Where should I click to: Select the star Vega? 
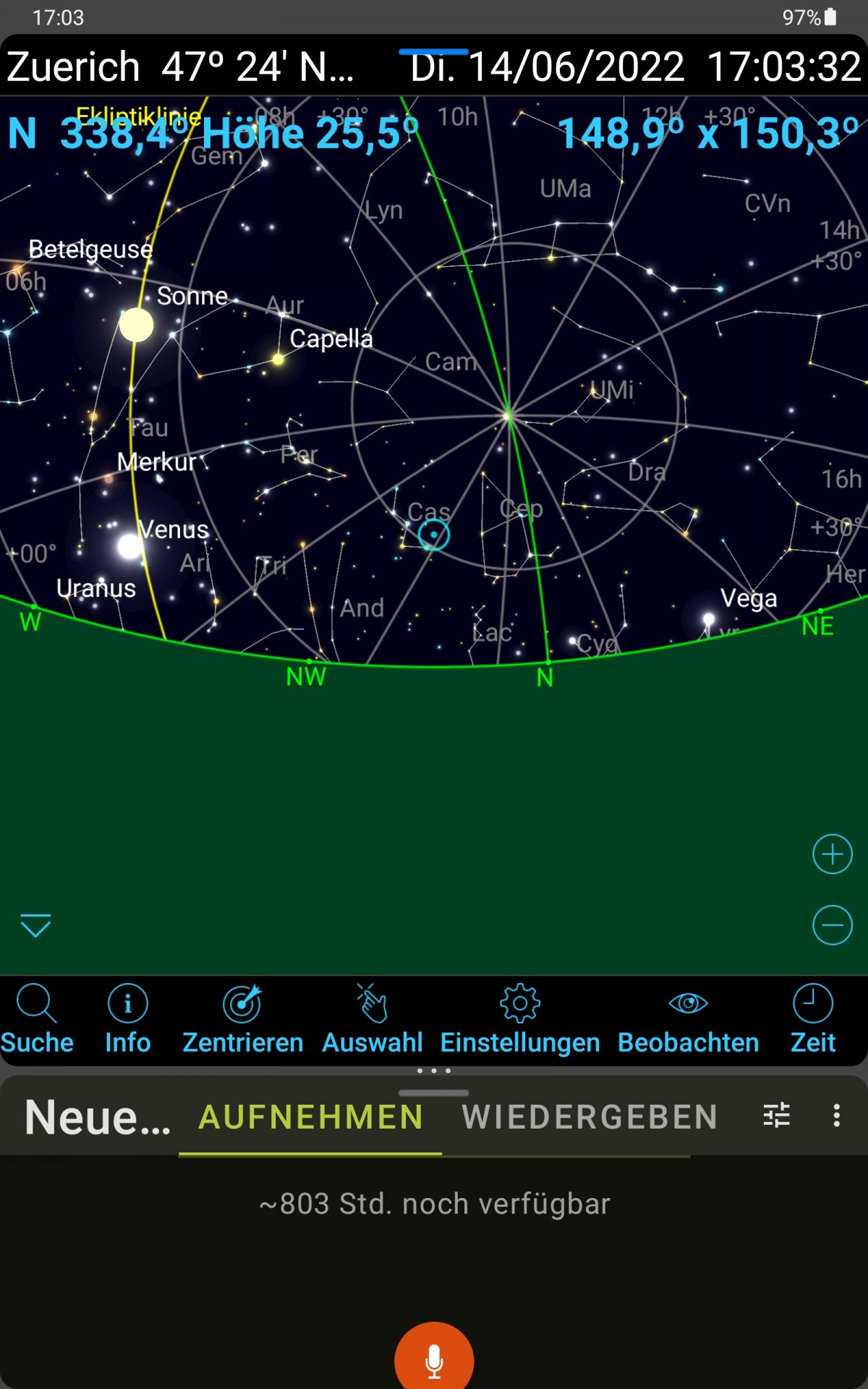[x=709, y=619]
